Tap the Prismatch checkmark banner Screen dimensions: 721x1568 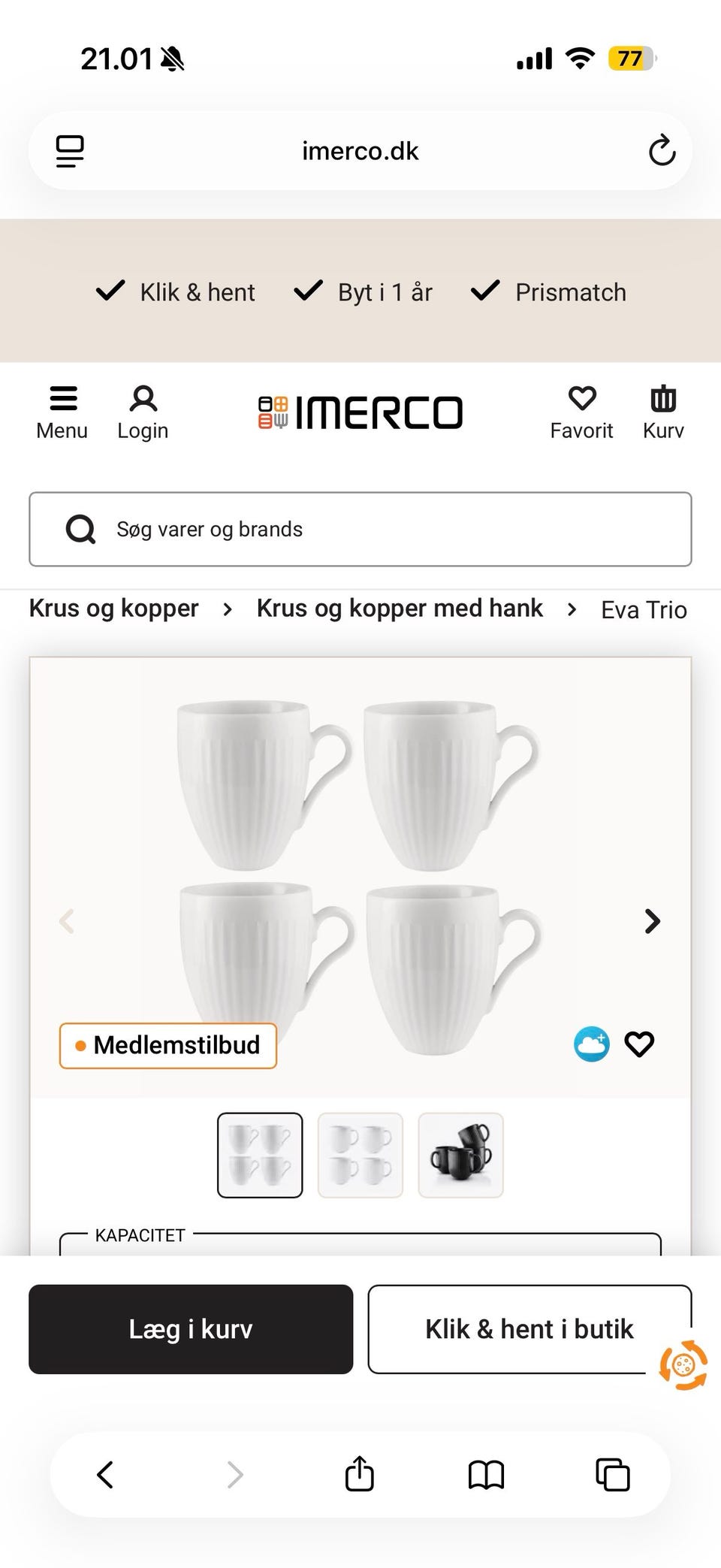coord(547,292)
